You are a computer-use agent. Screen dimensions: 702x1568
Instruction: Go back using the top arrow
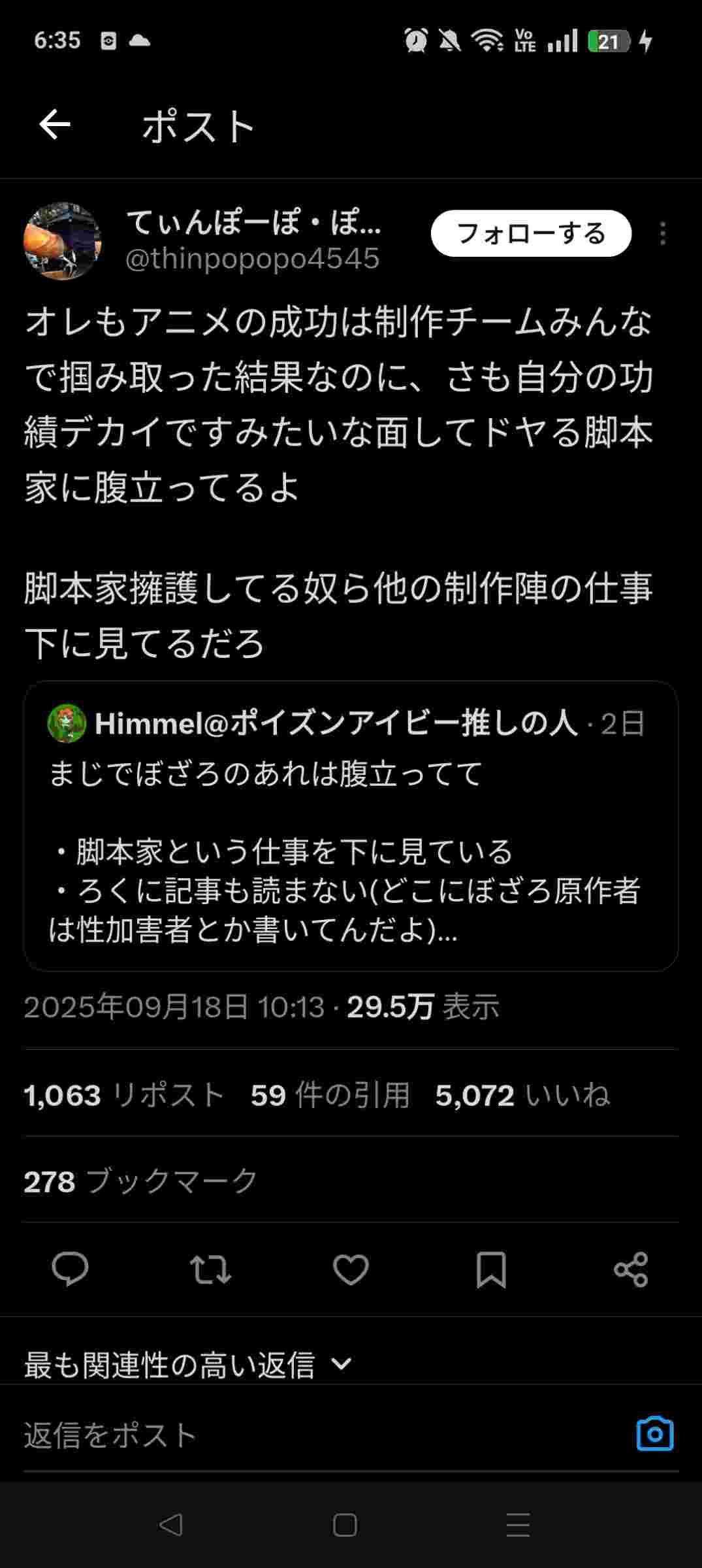pos(54,125)
